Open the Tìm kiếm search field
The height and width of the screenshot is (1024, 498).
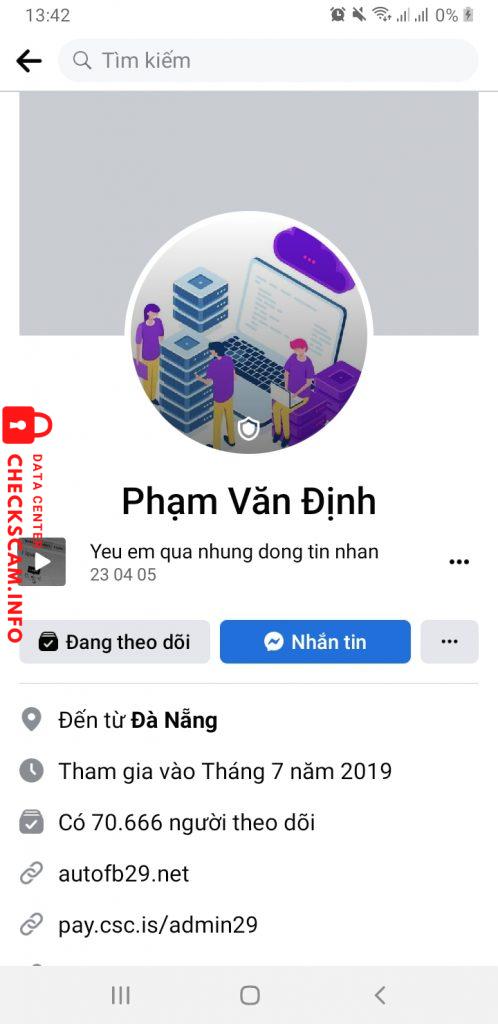(268, 61)
